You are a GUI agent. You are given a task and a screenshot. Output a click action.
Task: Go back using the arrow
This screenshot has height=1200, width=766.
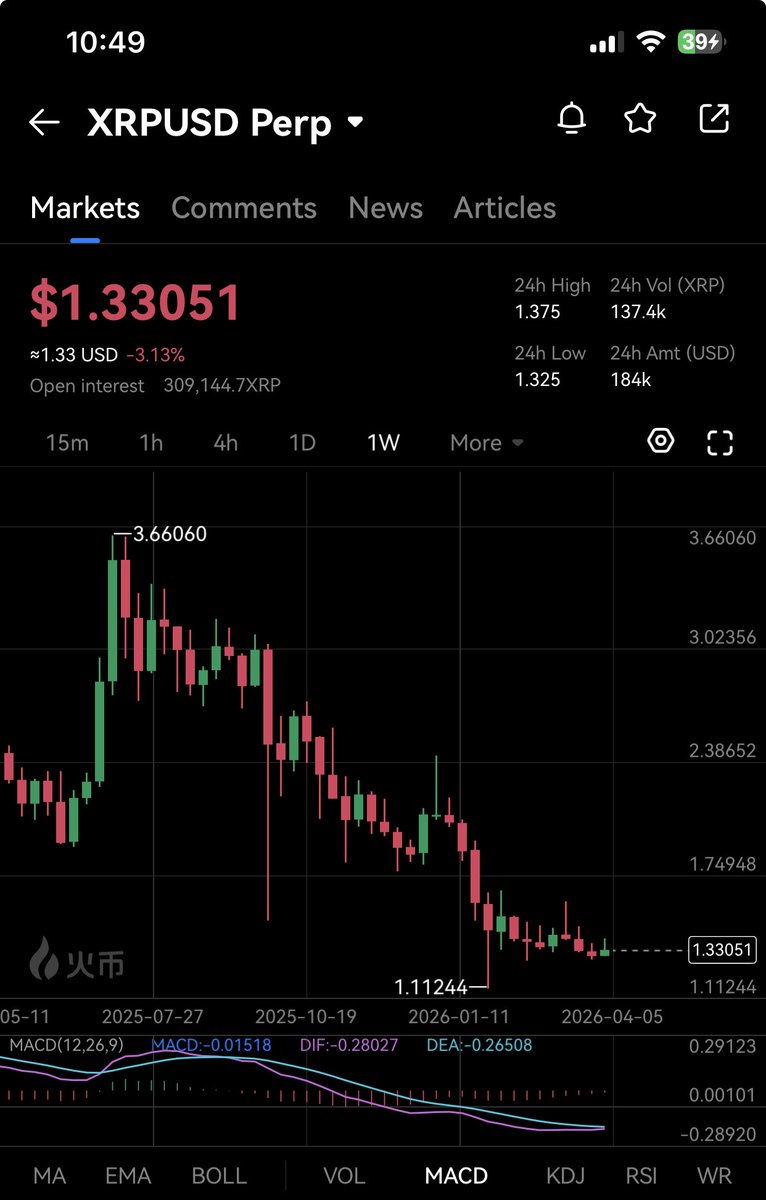[45, 123]
